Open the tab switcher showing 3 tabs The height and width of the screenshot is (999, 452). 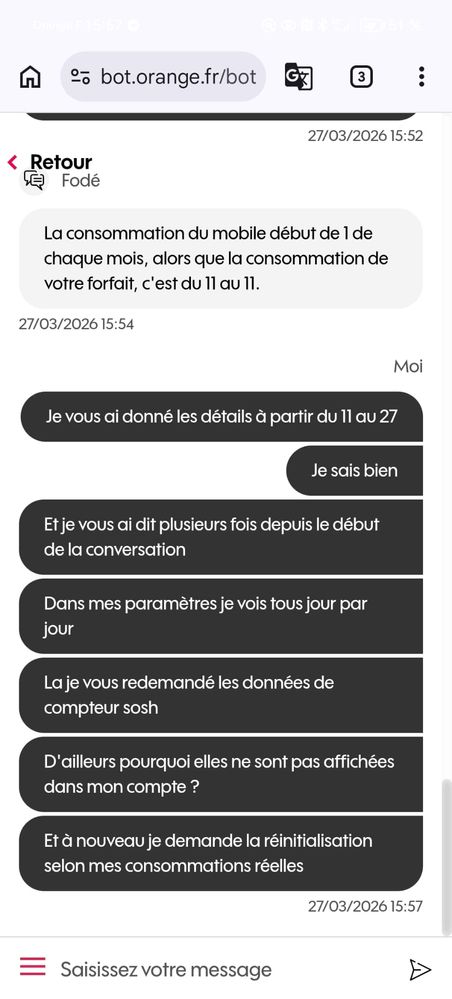click(x=361, y=77)
